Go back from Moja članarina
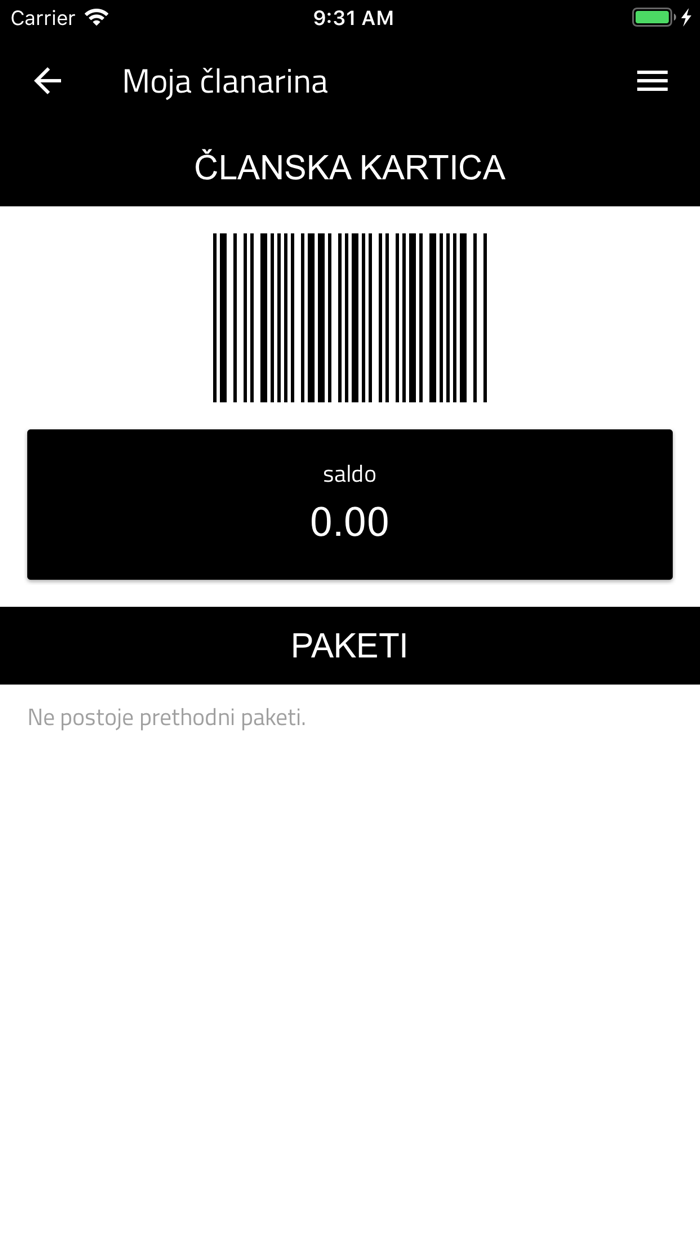This screenshot has height=1244, width=700. 48,81
